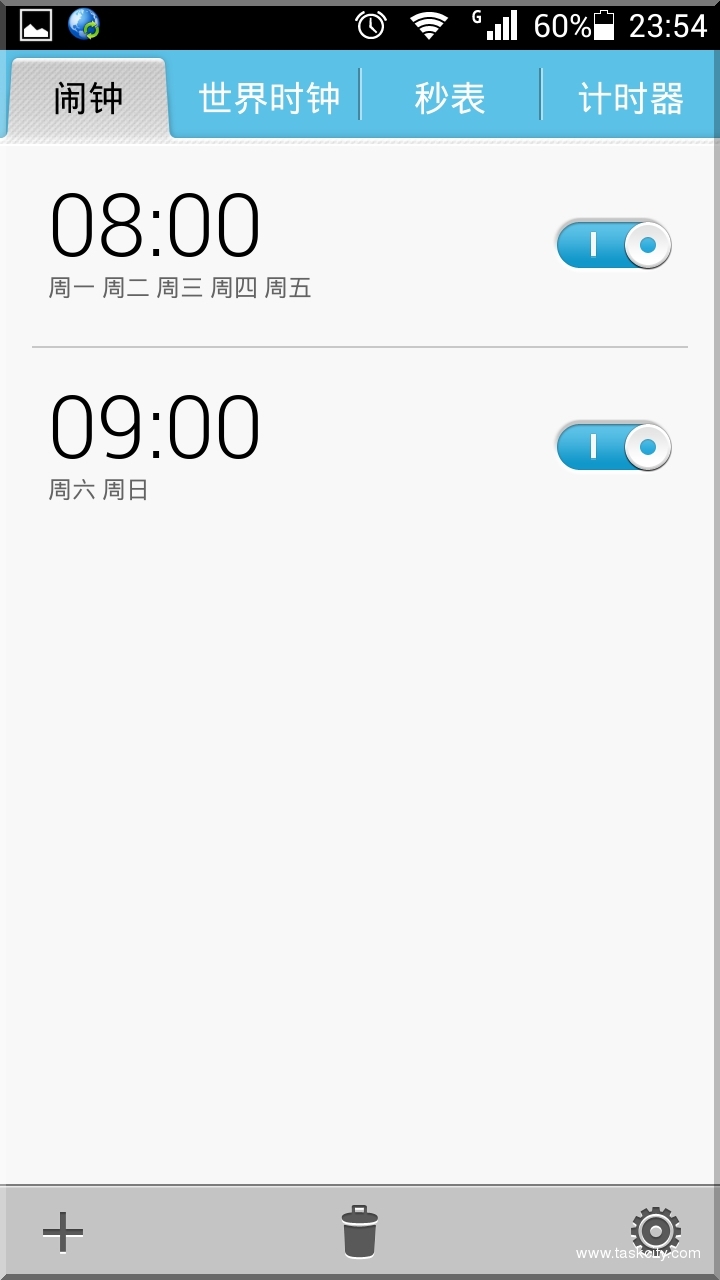Tap the plus icon to add a new alarm
Viewport: 720px width, 1280px height.
(62, 1232)
